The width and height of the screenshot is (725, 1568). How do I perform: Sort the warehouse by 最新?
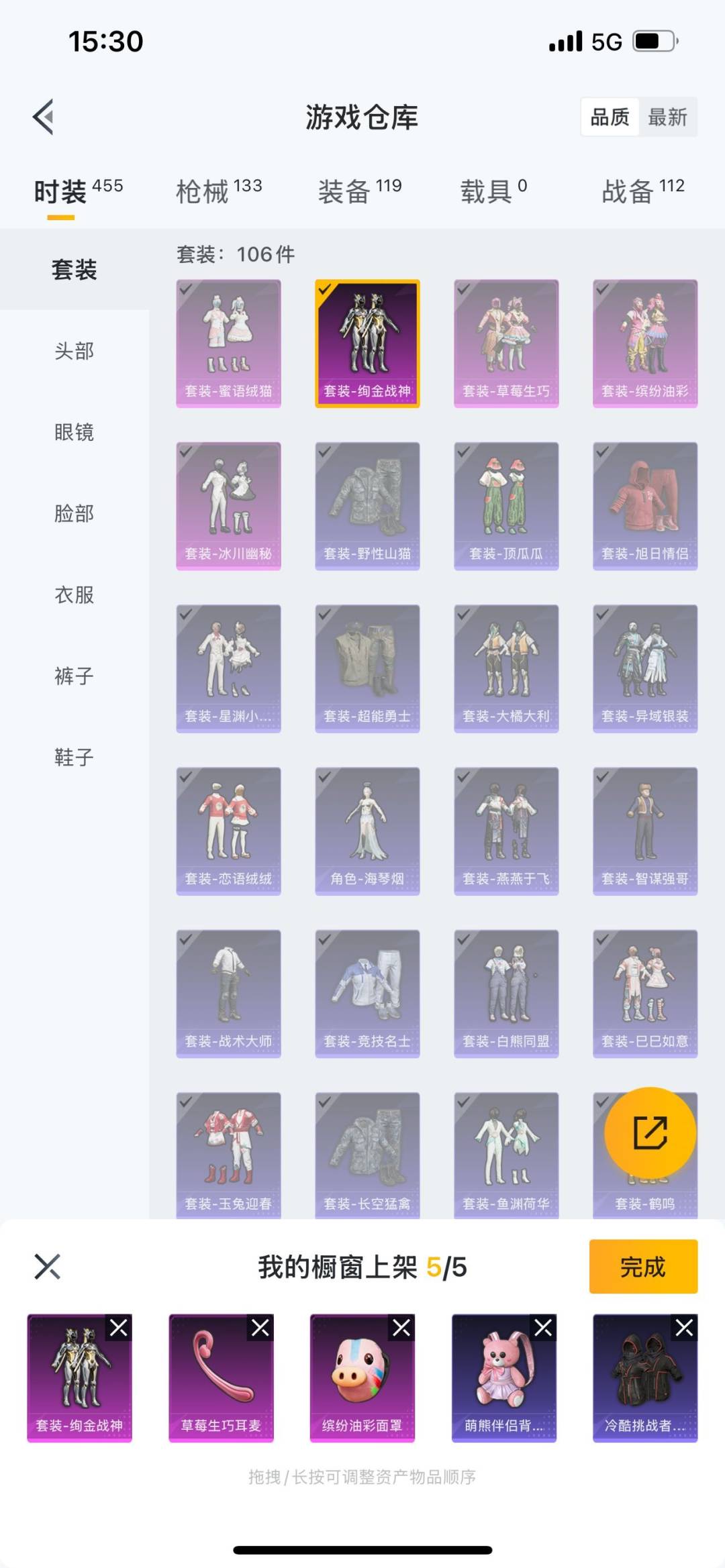[x=667, y=117]
